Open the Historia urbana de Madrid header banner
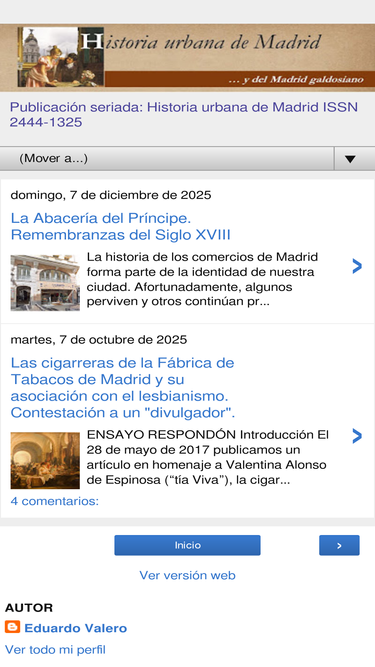This screenshot has width=375, height=667. (x=188, y=57)
